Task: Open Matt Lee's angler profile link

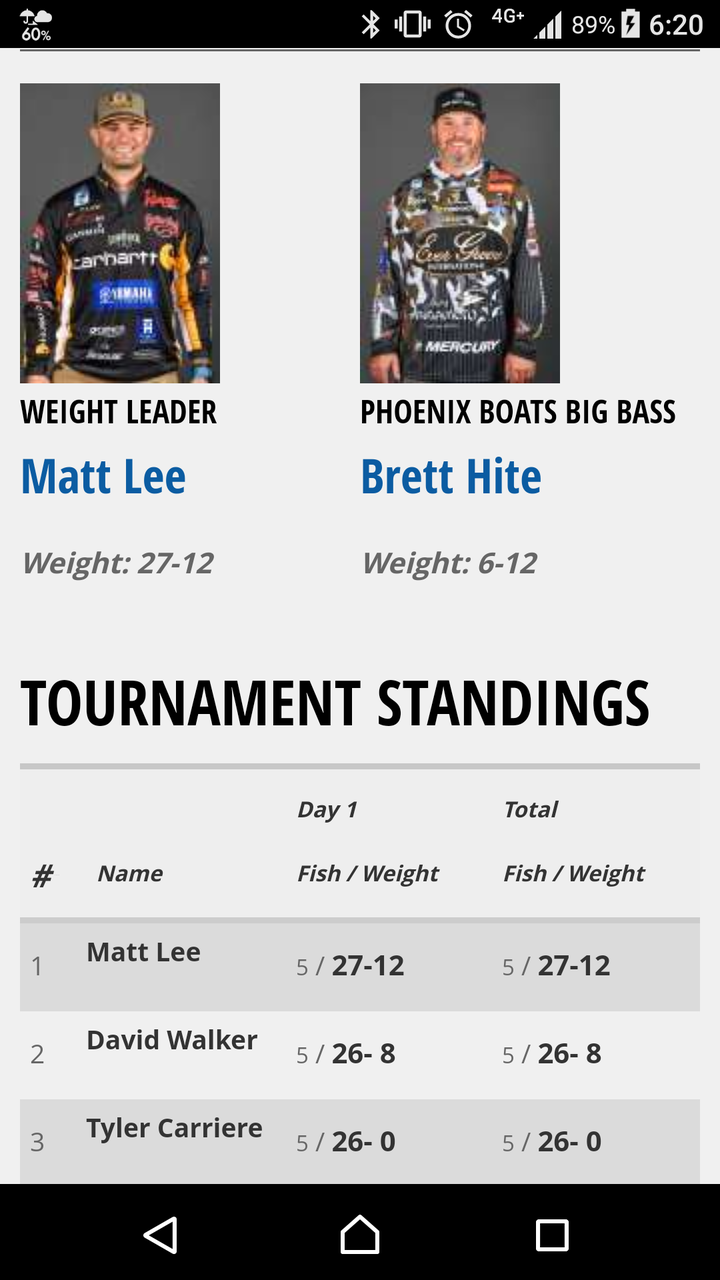Action: click(103, 477)
